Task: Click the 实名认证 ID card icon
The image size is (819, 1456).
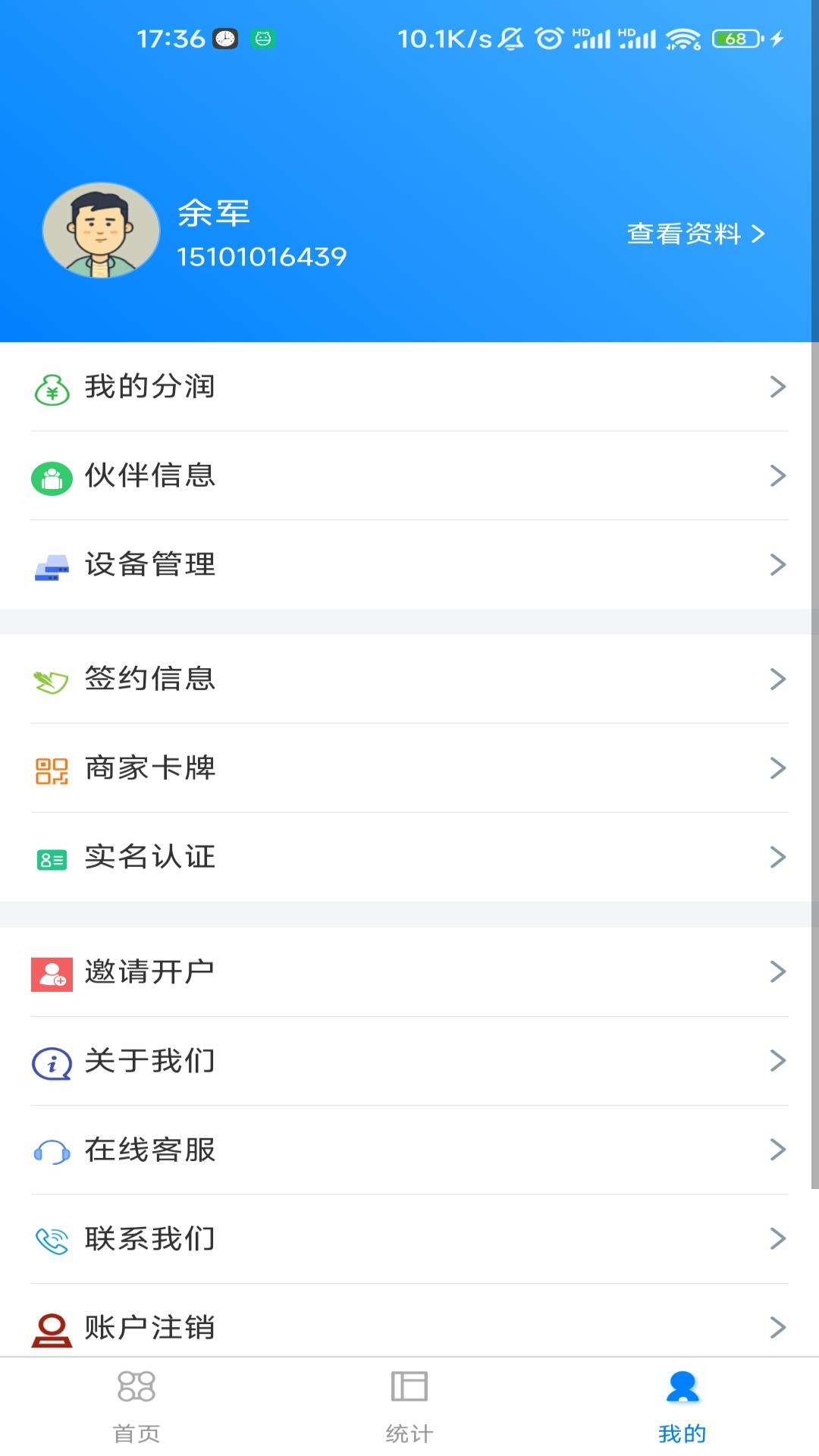Action: point(50,858)
